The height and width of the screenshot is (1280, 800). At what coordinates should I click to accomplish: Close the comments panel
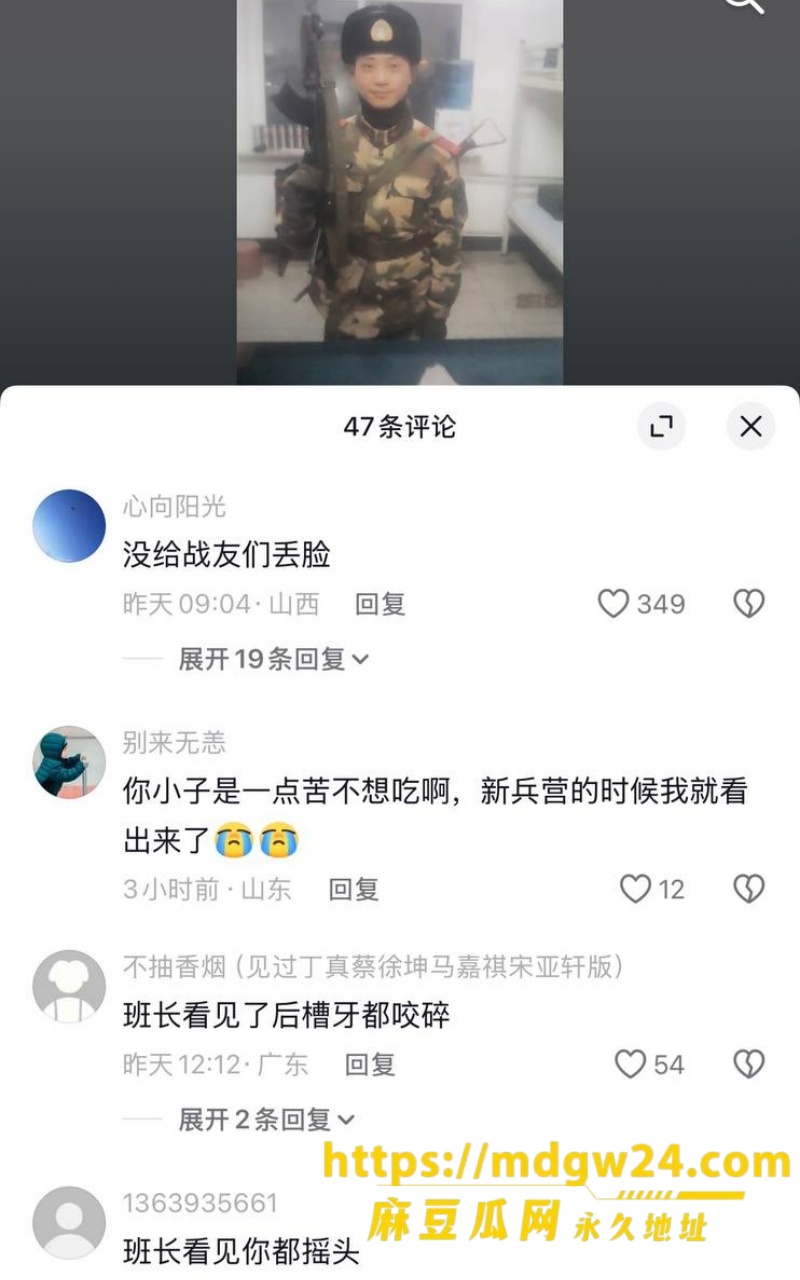click(751, 427)
